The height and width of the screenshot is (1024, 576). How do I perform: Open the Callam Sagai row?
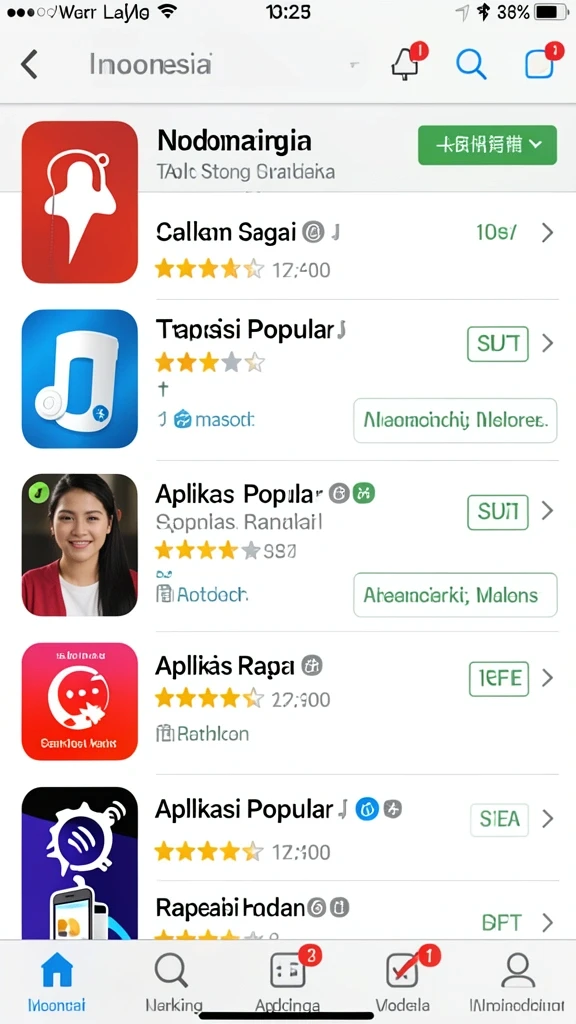pyautogui.click(x=355, y=248)
